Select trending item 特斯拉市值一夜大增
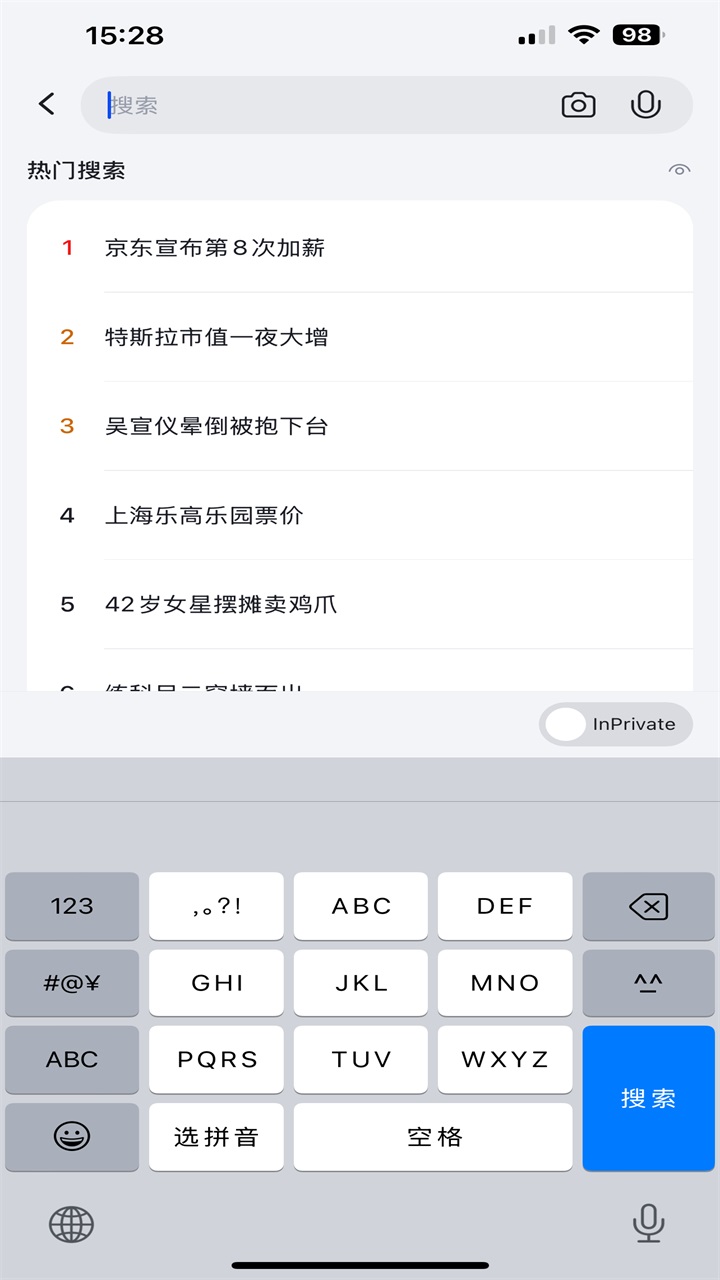 (217, 337)
